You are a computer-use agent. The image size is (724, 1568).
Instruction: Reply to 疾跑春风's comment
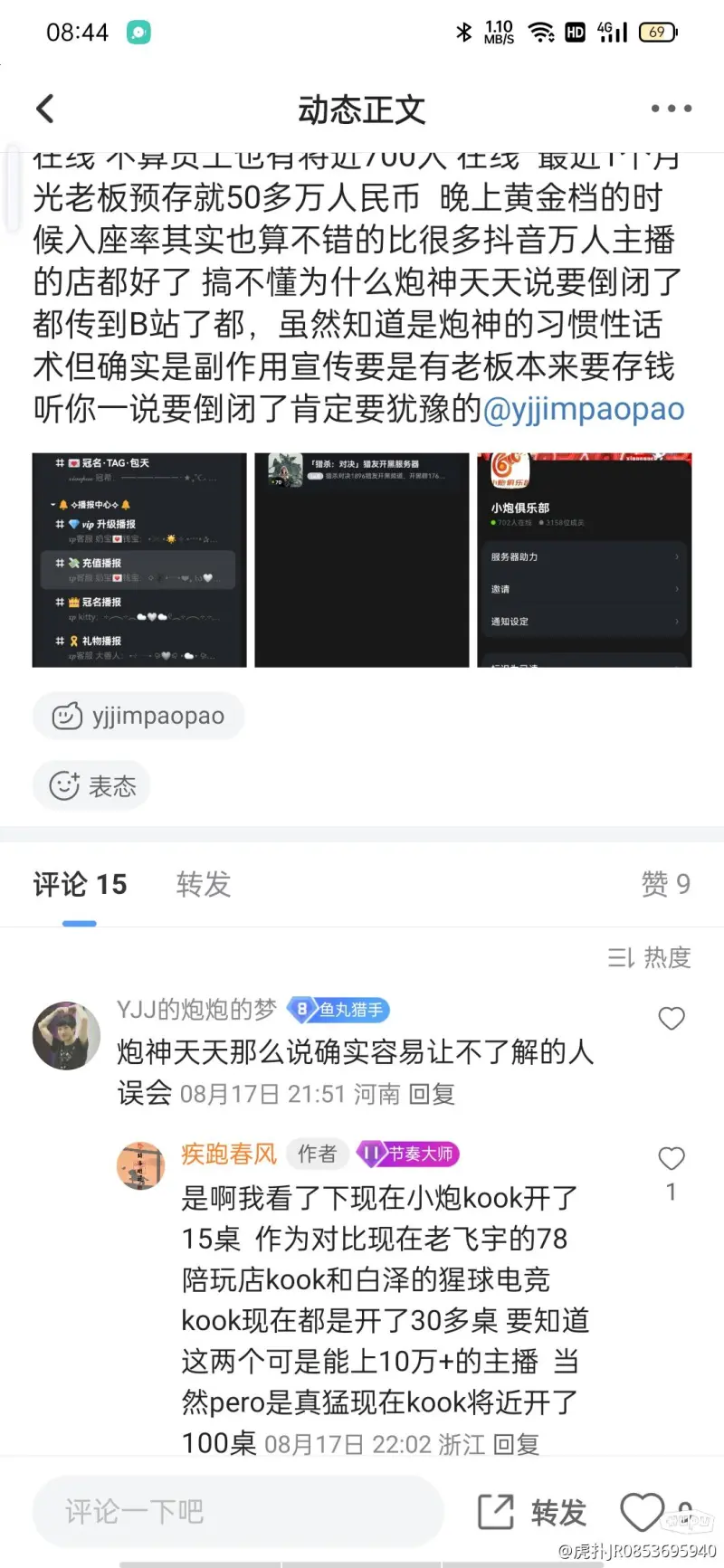point(516,1443)
